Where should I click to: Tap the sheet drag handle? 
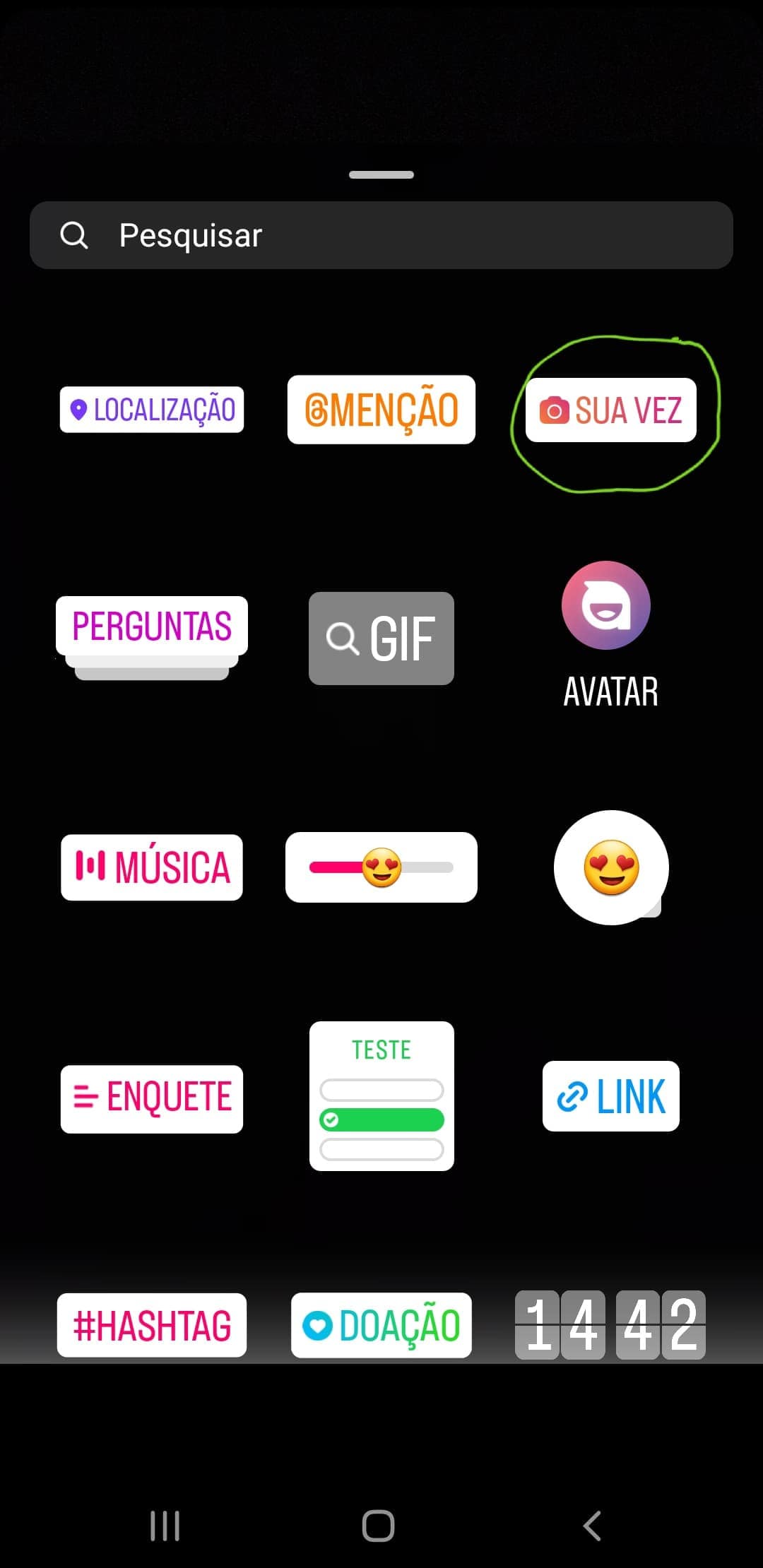click(381, 174)
